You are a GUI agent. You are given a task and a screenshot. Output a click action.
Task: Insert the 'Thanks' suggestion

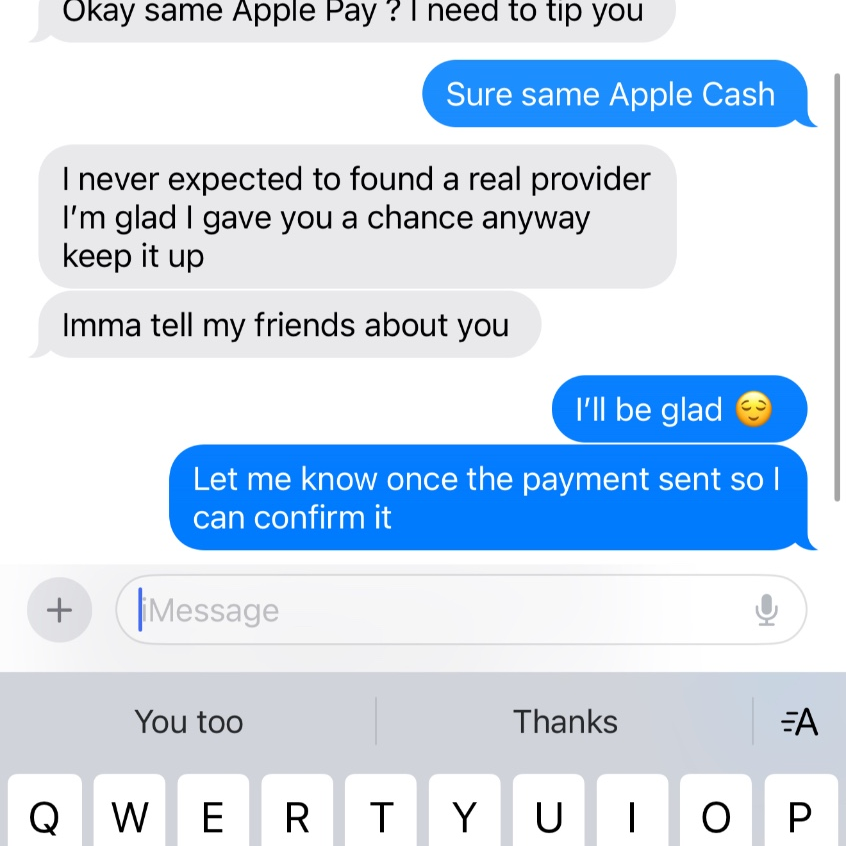[x=565, y=721]
